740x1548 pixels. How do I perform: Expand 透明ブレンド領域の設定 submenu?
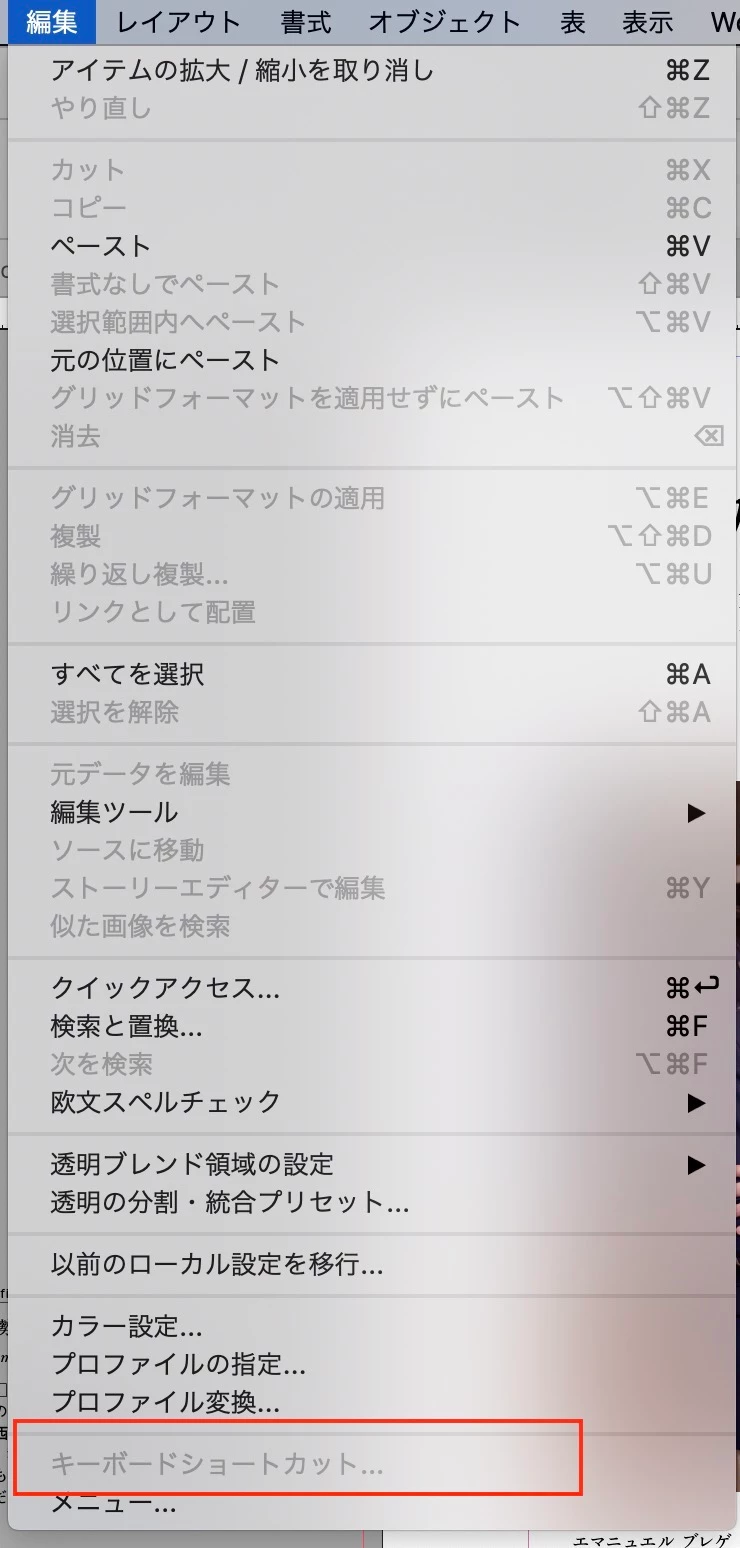tap(192, 1165)
